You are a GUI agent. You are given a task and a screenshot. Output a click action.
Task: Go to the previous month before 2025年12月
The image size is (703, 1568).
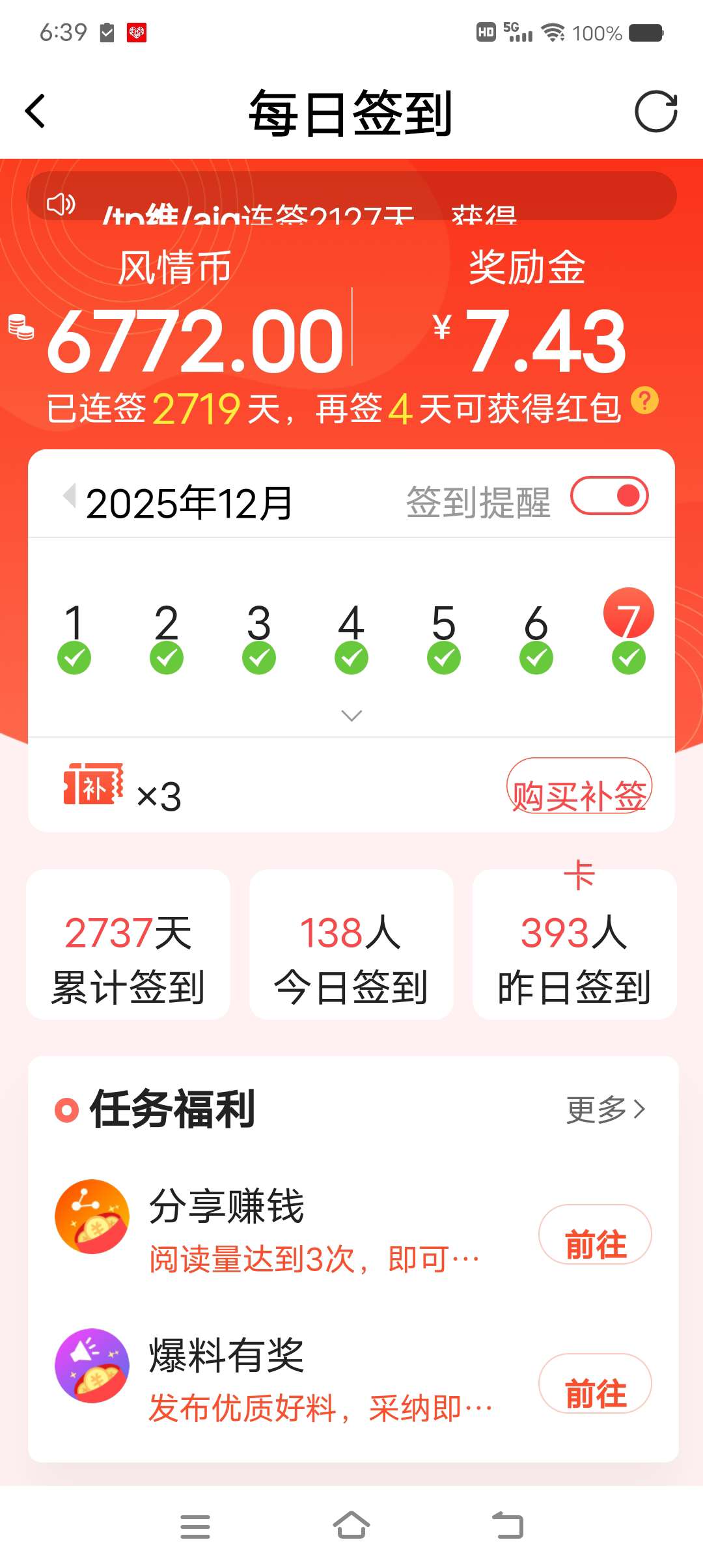(x=69, y=496)
